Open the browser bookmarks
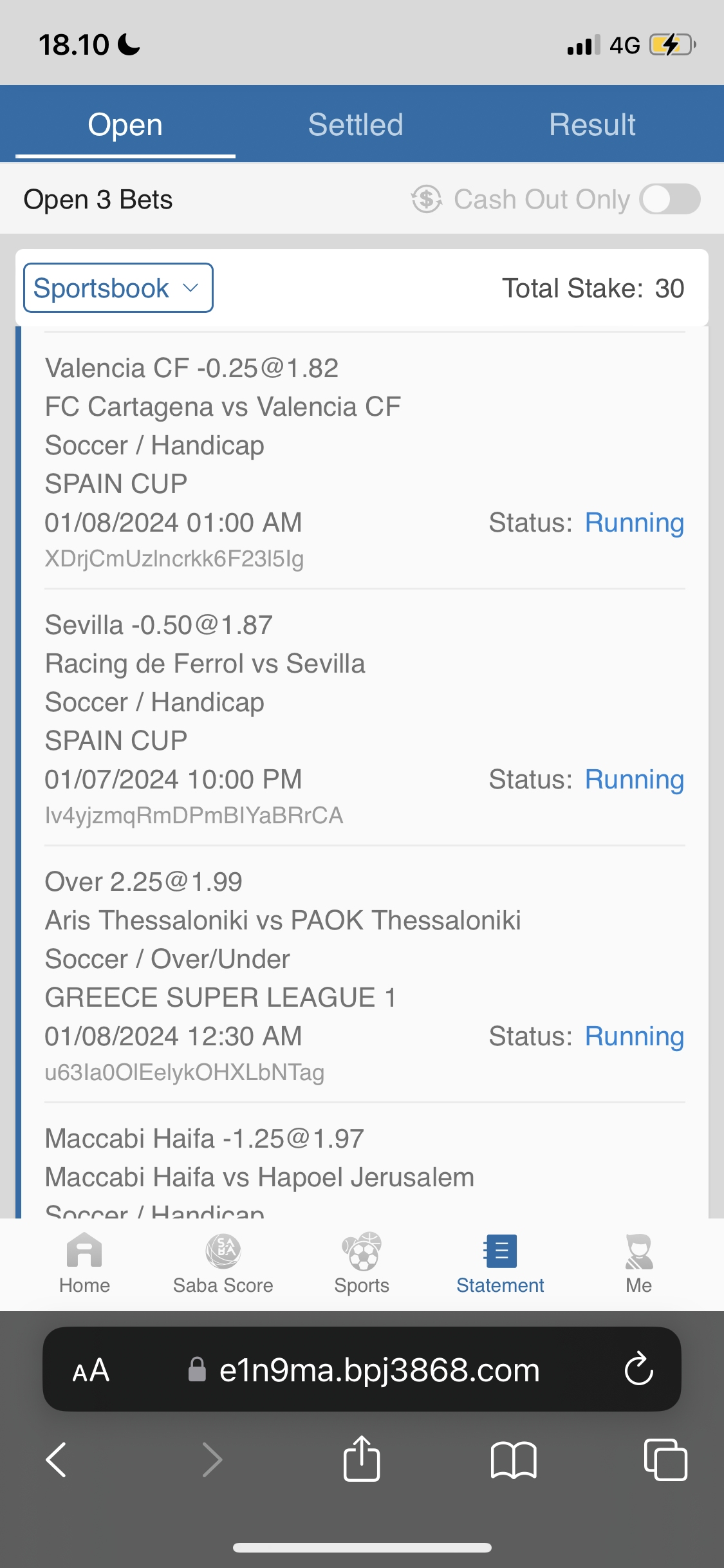 click(513, 1459)
